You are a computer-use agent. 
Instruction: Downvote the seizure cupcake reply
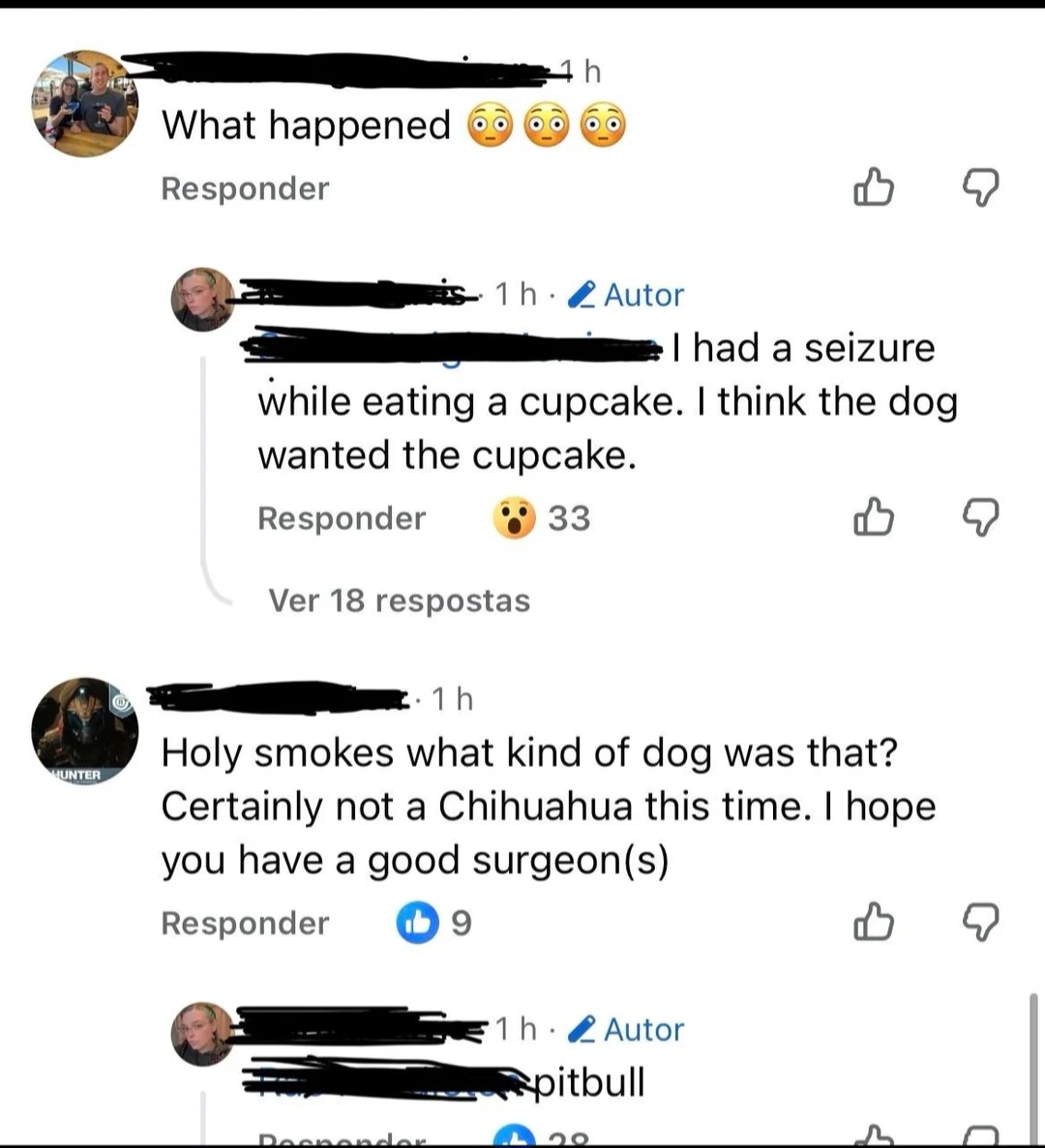980,517
